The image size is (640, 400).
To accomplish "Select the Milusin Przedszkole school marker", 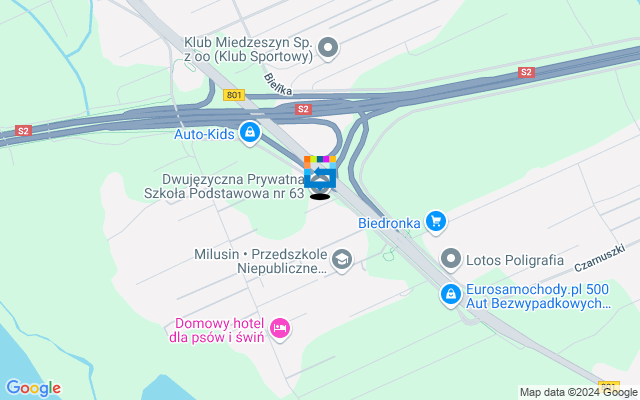I will 342,260.
